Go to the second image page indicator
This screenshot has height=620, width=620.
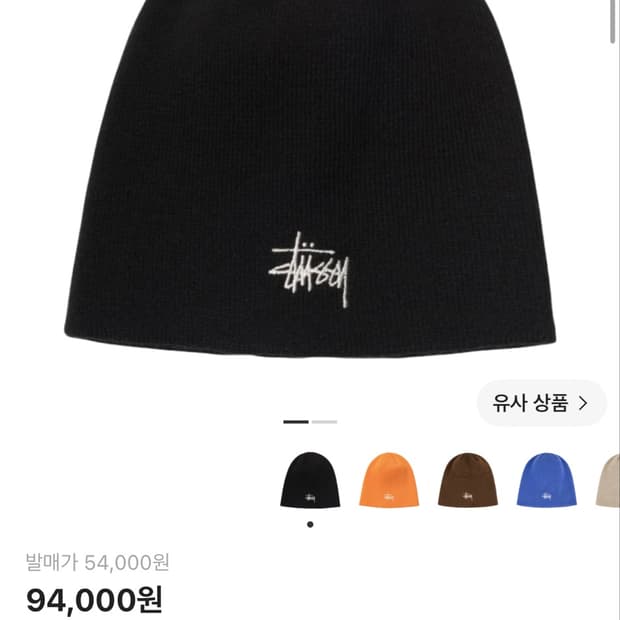pyautogui.click(x=324, y=422)
